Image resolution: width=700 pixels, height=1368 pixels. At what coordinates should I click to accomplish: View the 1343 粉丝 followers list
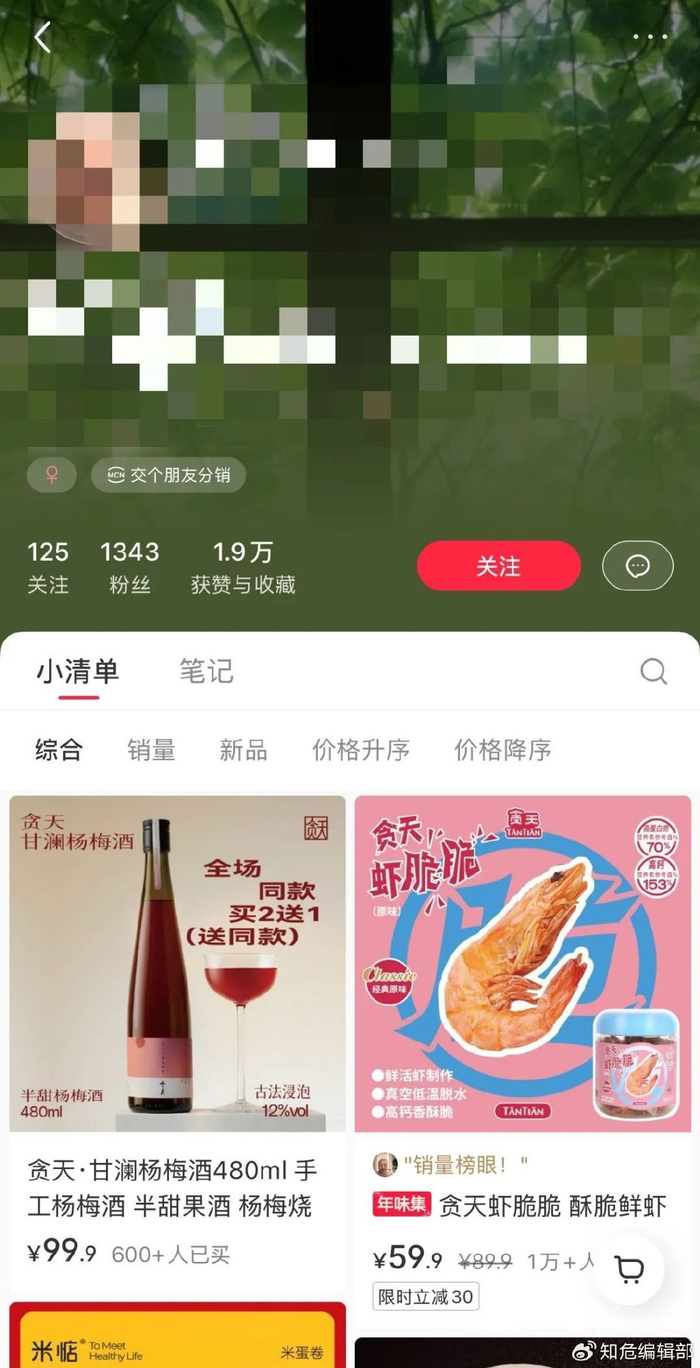tap(130, 567)
